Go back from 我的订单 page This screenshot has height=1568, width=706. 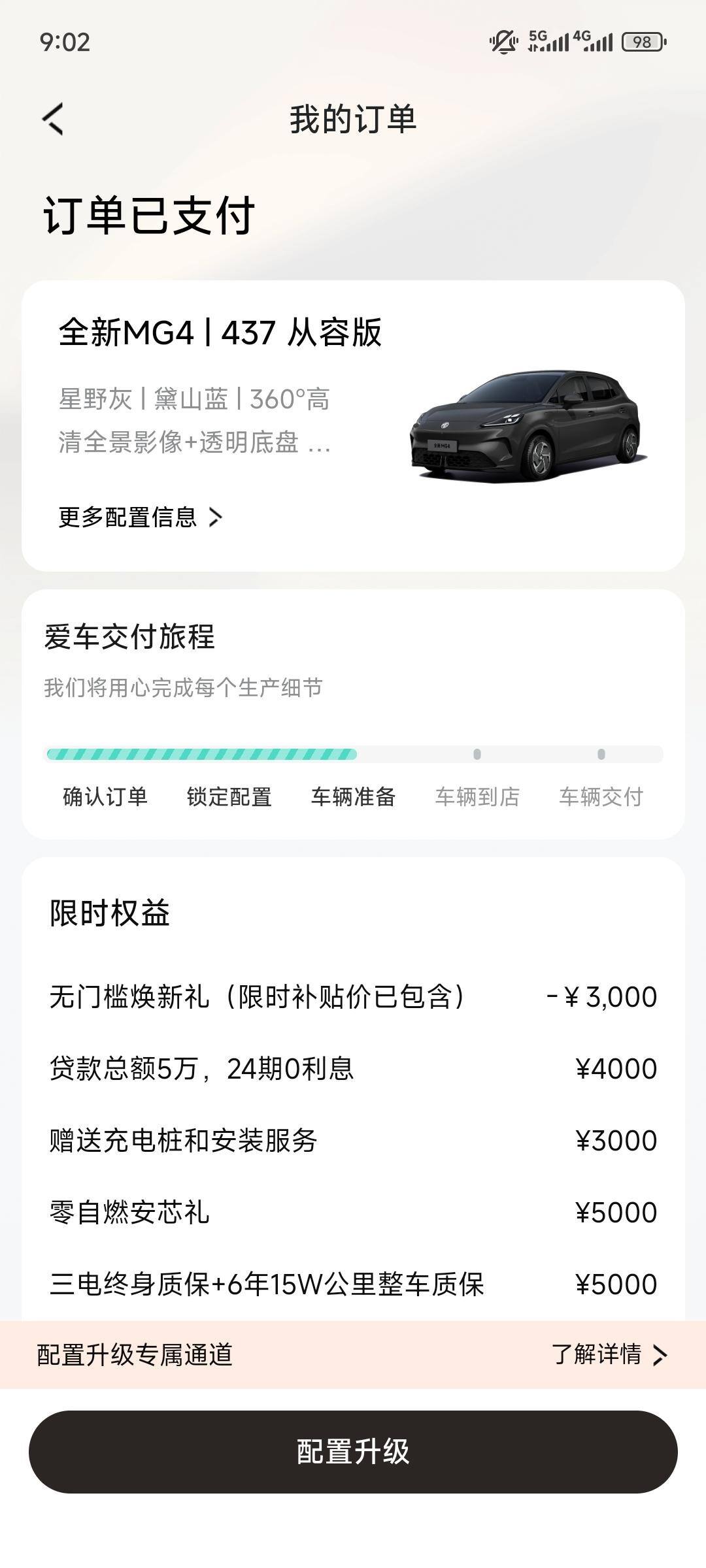click(54, 120)
